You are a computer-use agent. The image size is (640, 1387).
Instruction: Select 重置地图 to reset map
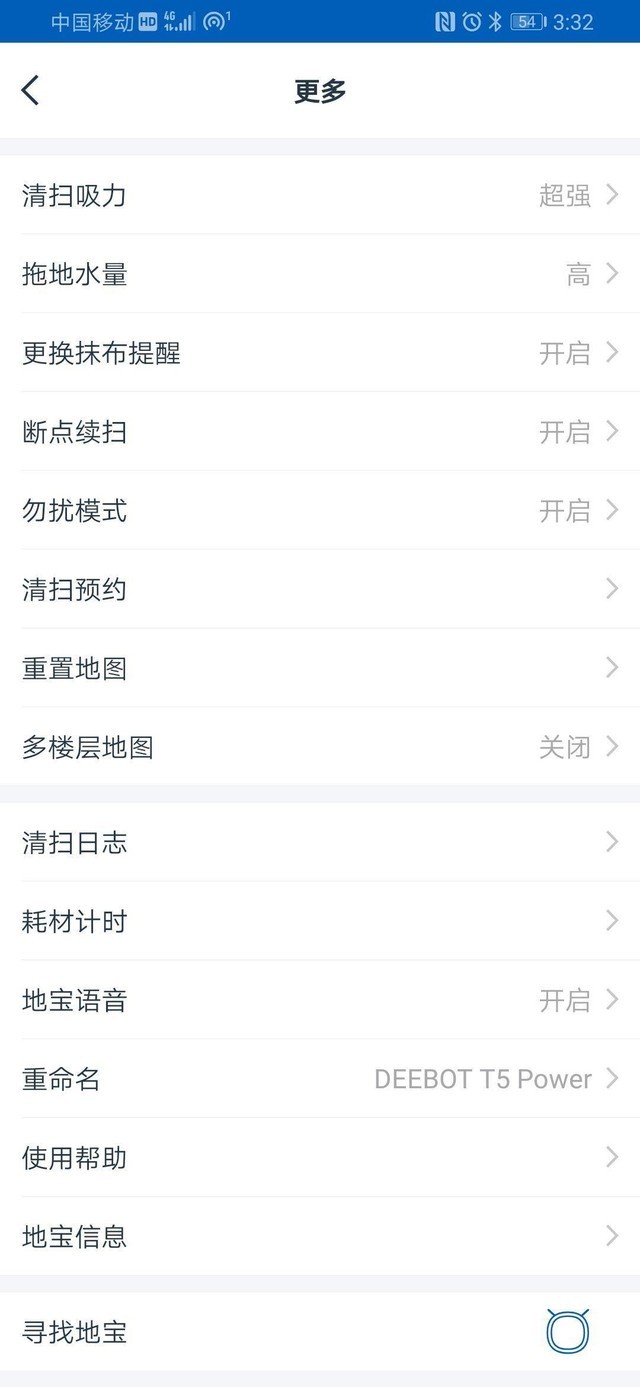tap(320, 668)
